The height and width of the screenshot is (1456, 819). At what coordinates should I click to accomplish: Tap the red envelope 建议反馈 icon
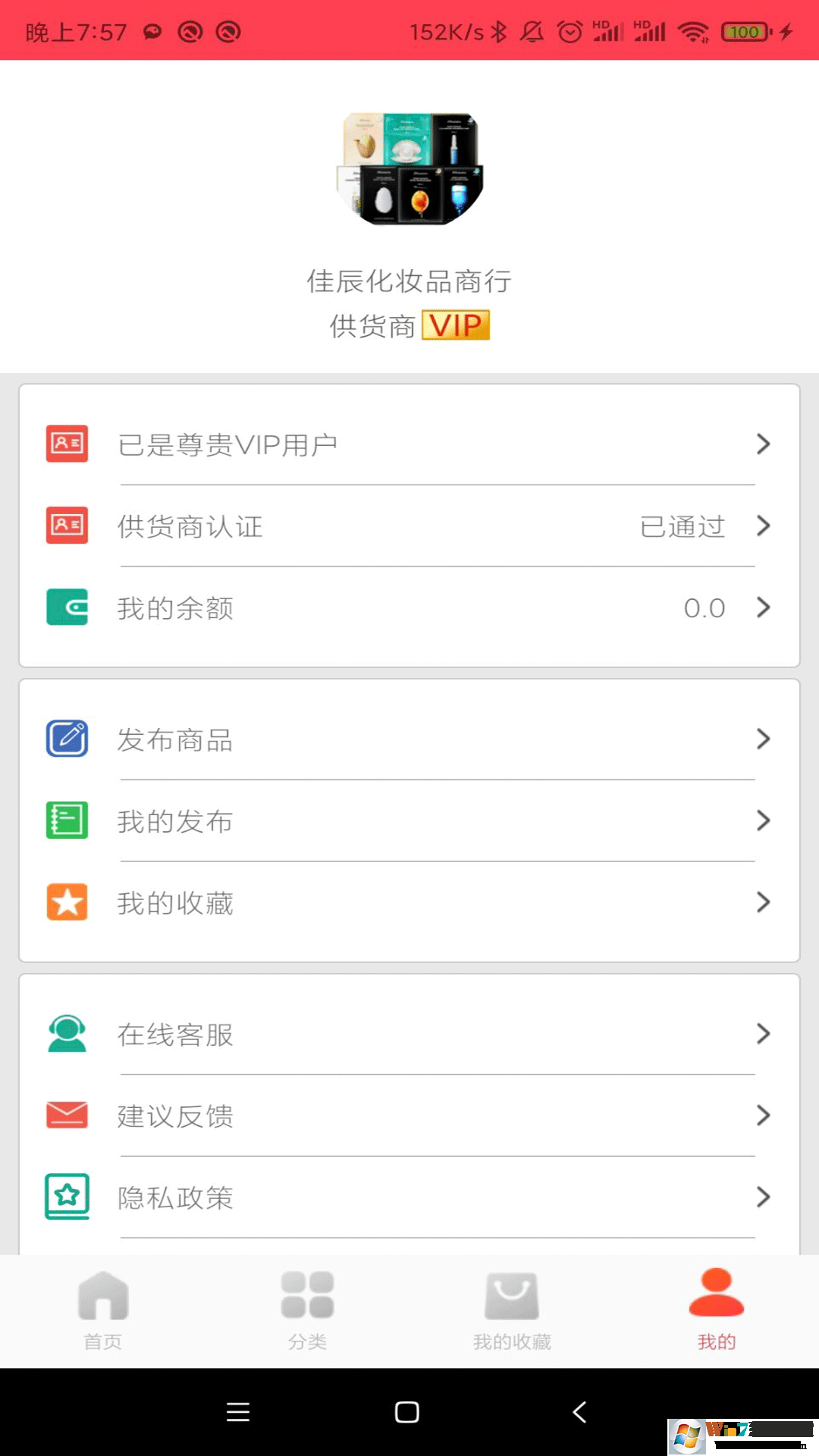[67, 1116]
